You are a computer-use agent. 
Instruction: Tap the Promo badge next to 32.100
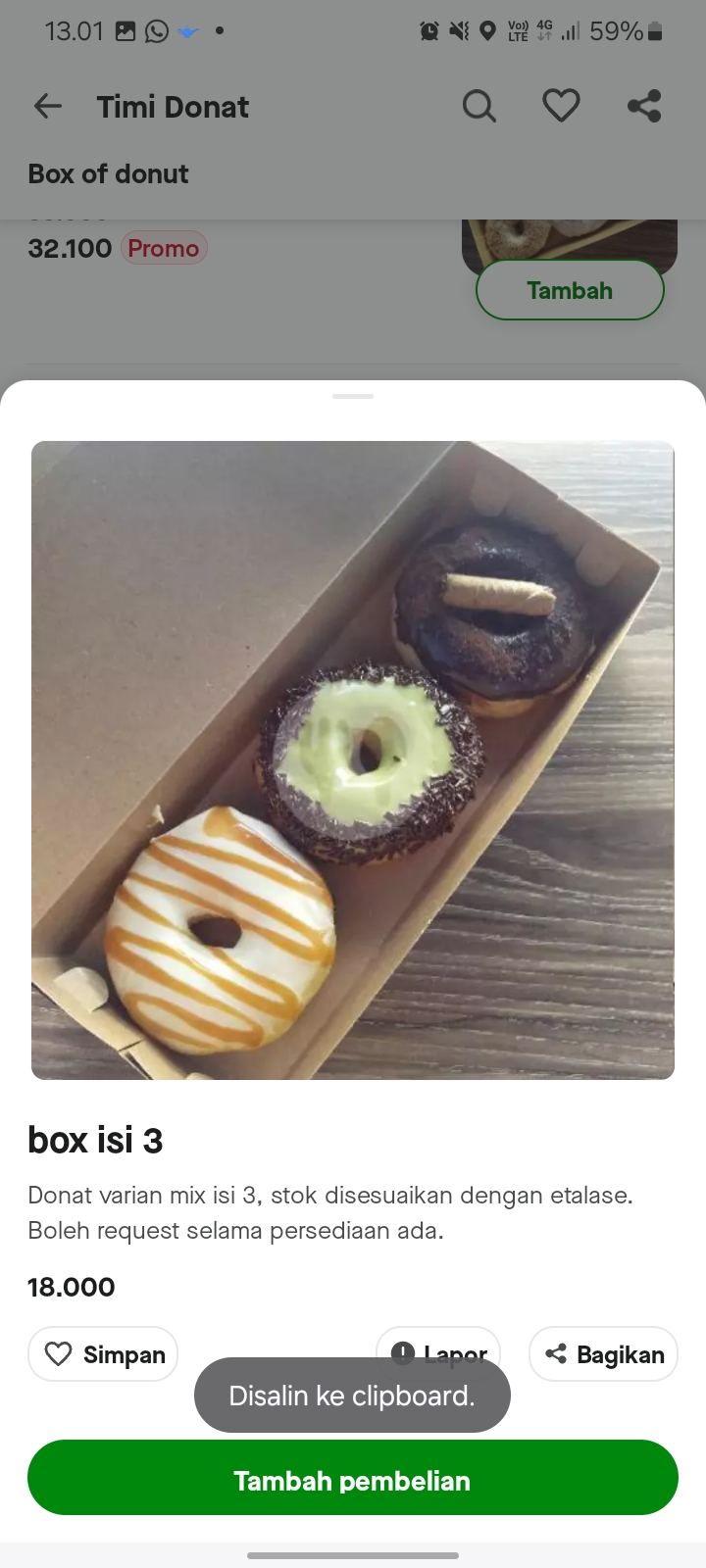tap(163, 248)
